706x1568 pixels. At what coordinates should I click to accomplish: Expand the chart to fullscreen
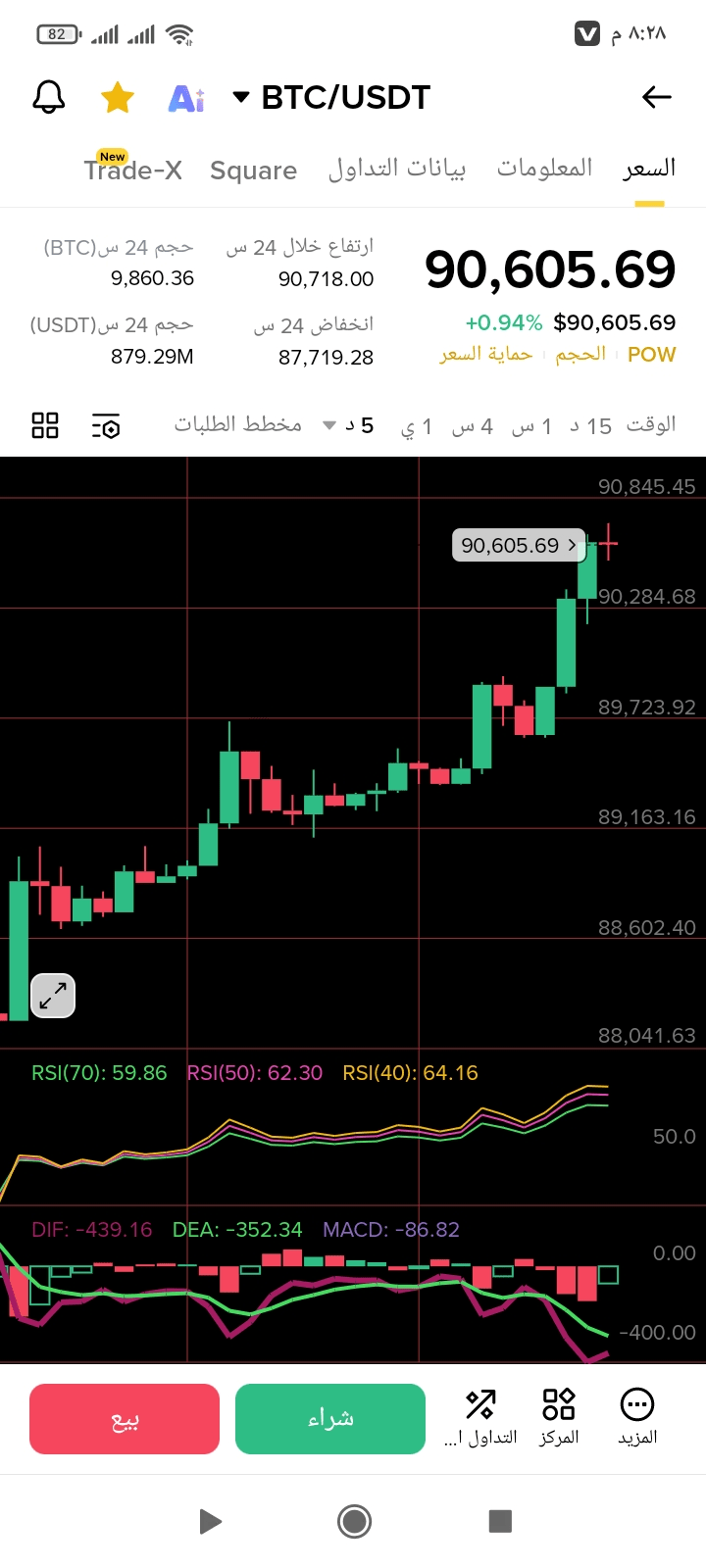(x=53, y=996)
